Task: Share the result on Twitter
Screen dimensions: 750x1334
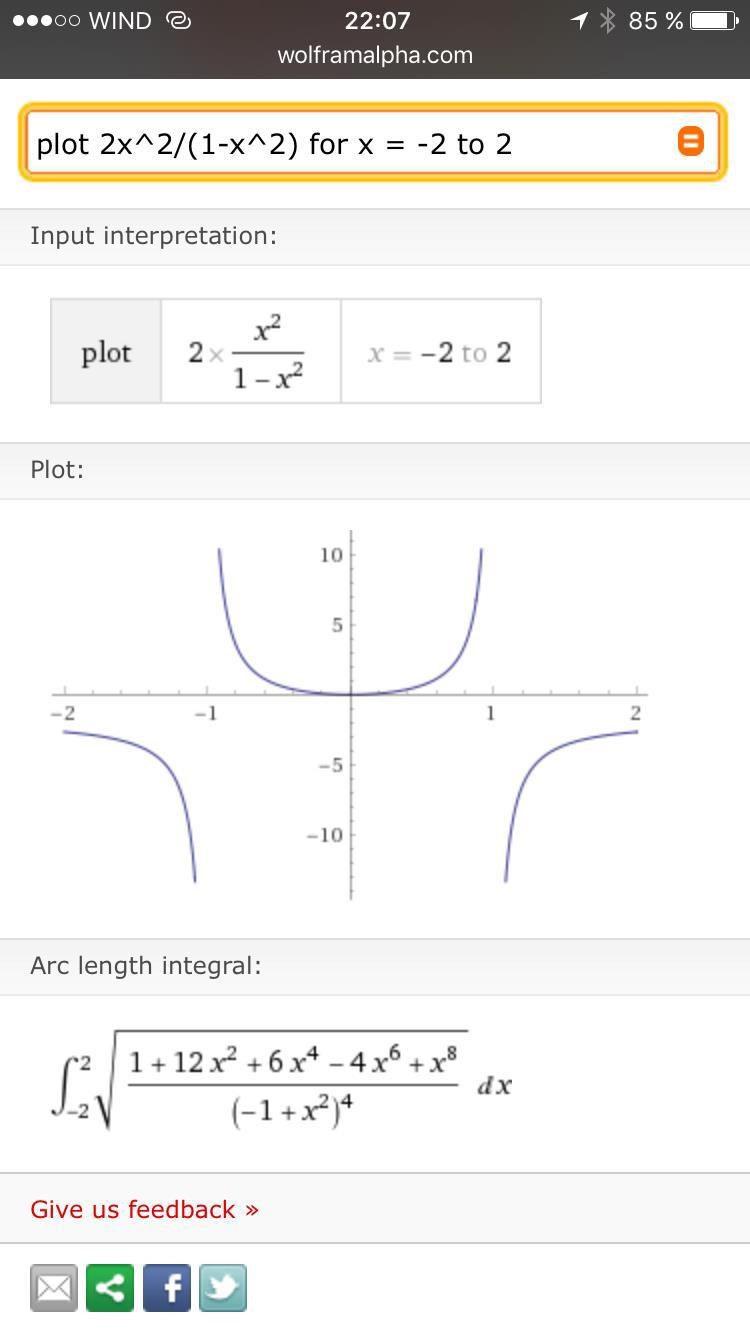Action: tap(222, 1288)
